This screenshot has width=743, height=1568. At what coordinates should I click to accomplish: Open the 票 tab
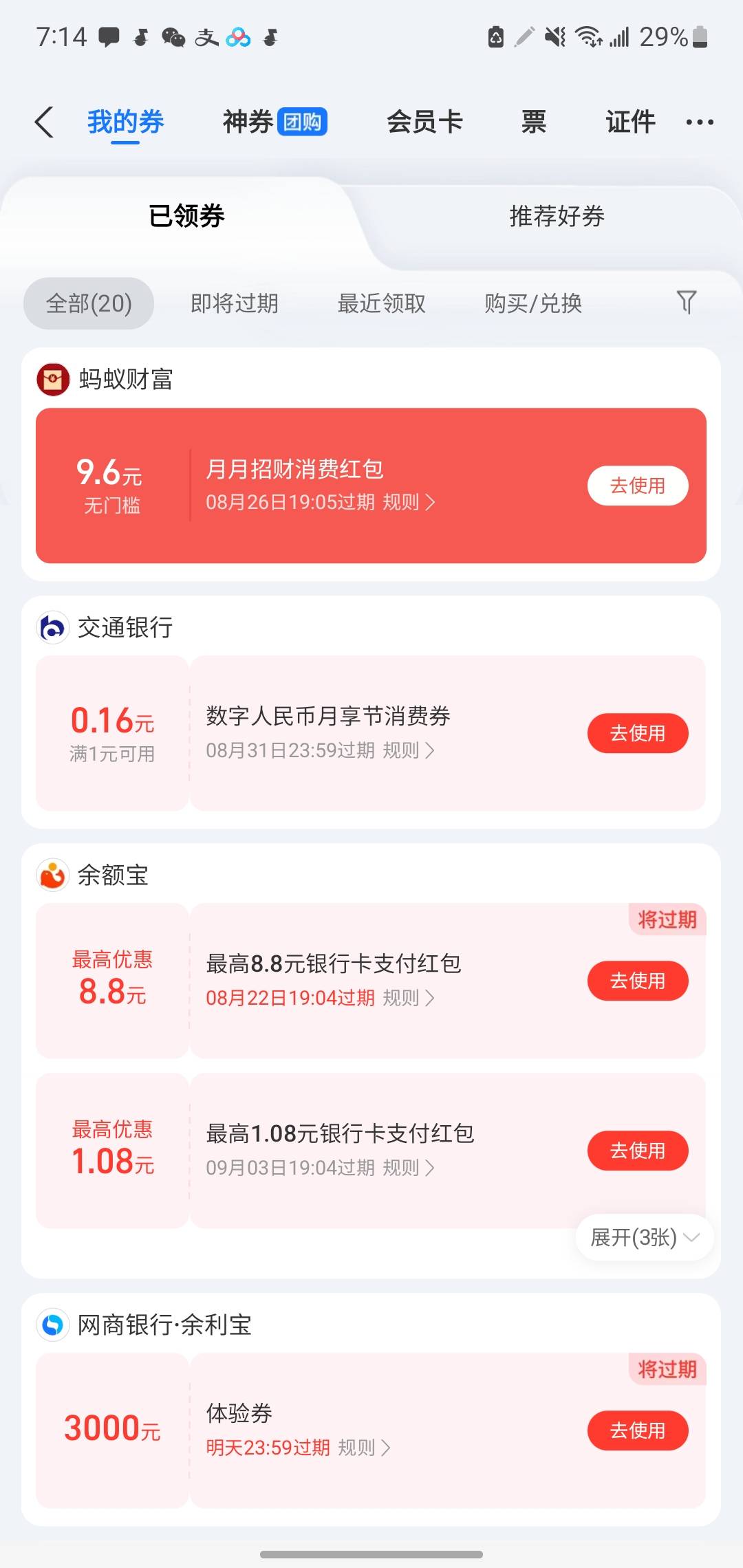pyautogui.click(x=534, y=122)
